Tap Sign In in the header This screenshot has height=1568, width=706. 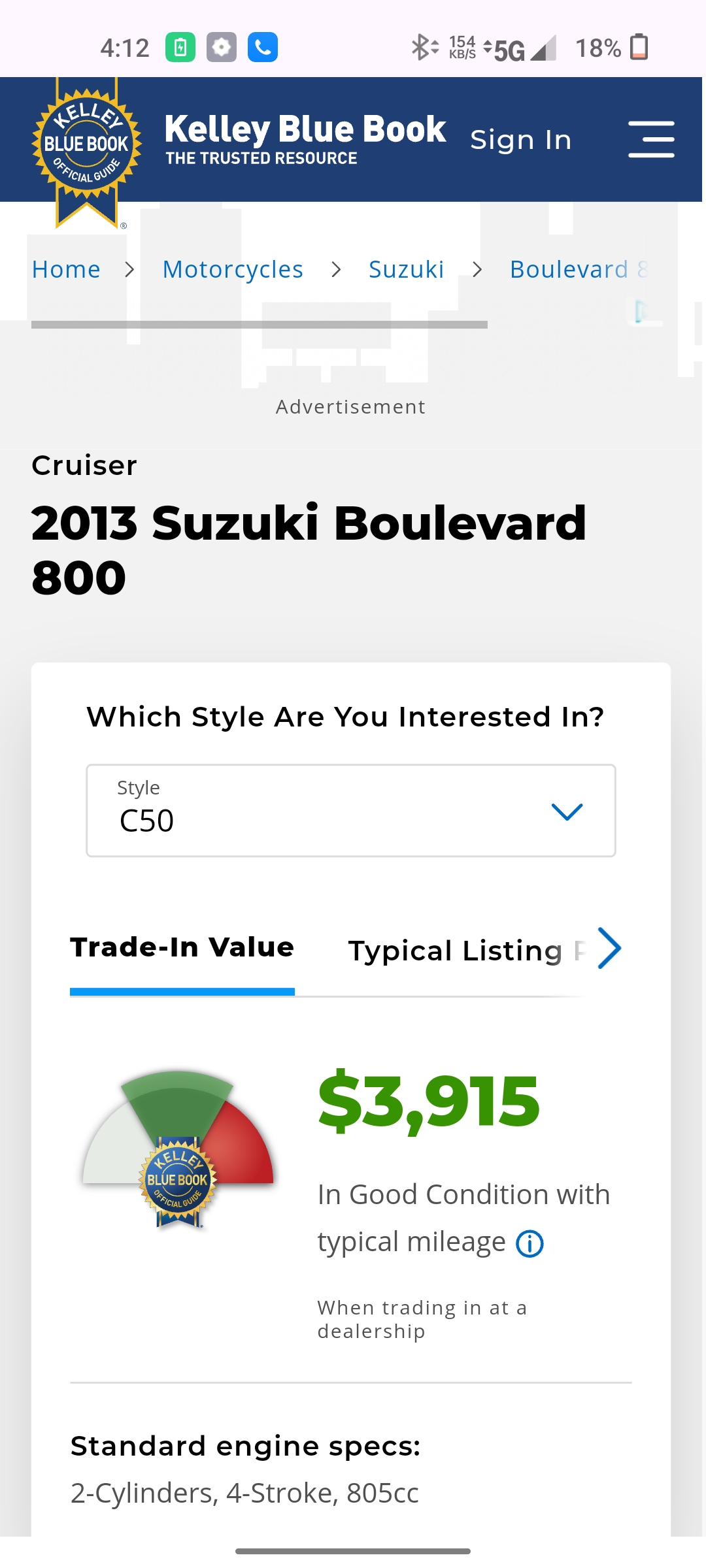521,140
